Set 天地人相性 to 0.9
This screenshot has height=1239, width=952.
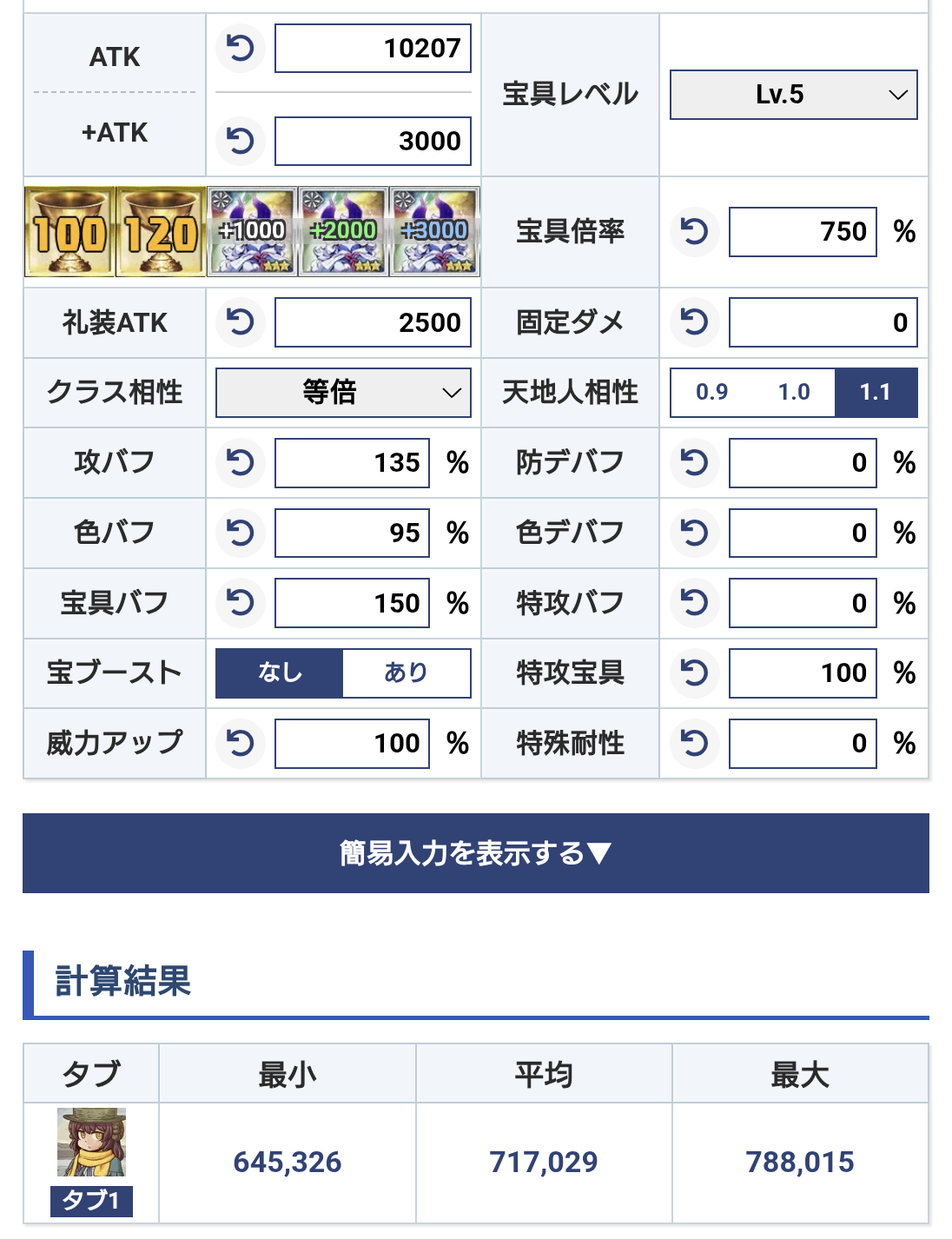(x=711, y=393)
